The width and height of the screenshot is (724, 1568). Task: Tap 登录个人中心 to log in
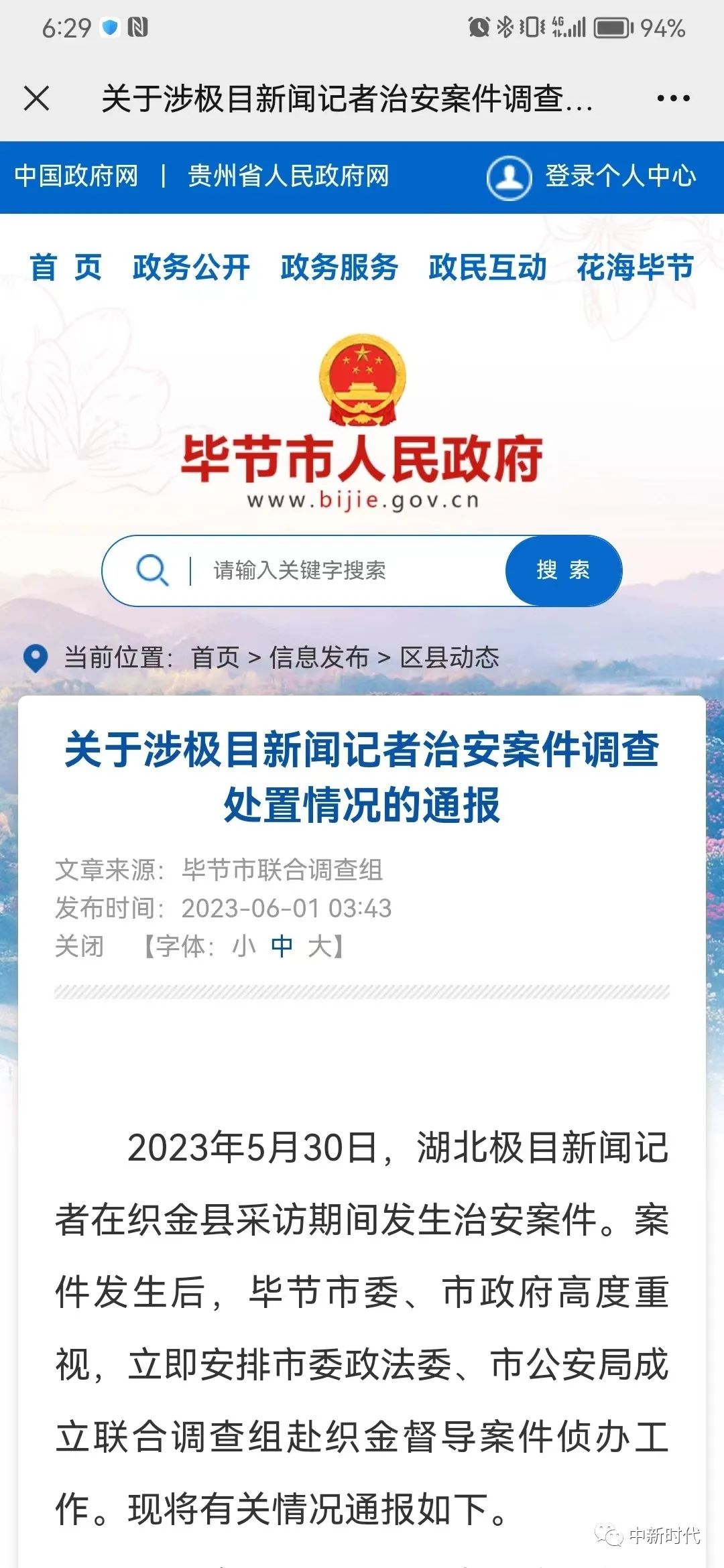click(x=592, y=177)
